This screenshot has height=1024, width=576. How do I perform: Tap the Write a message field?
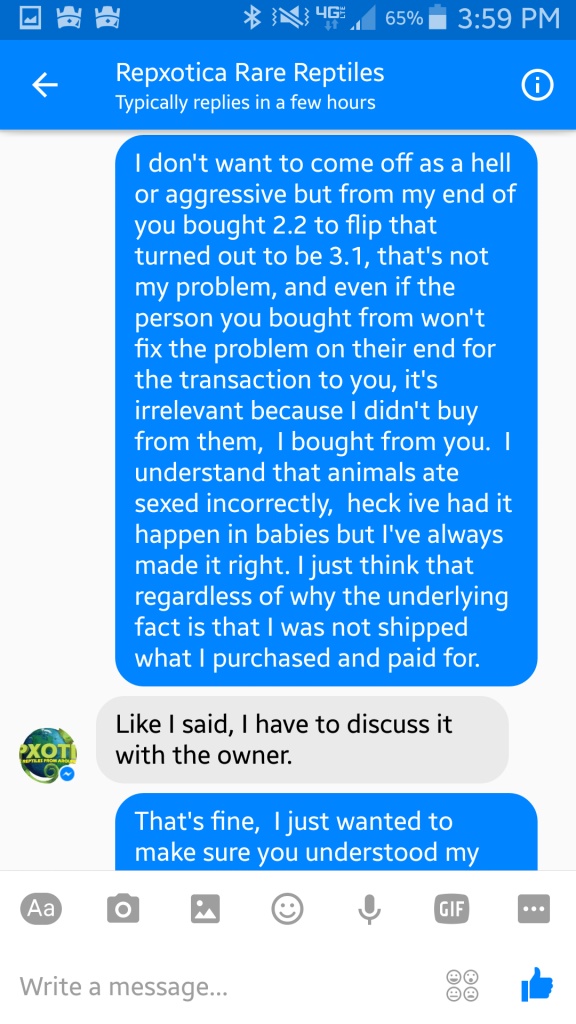[222, 985]
